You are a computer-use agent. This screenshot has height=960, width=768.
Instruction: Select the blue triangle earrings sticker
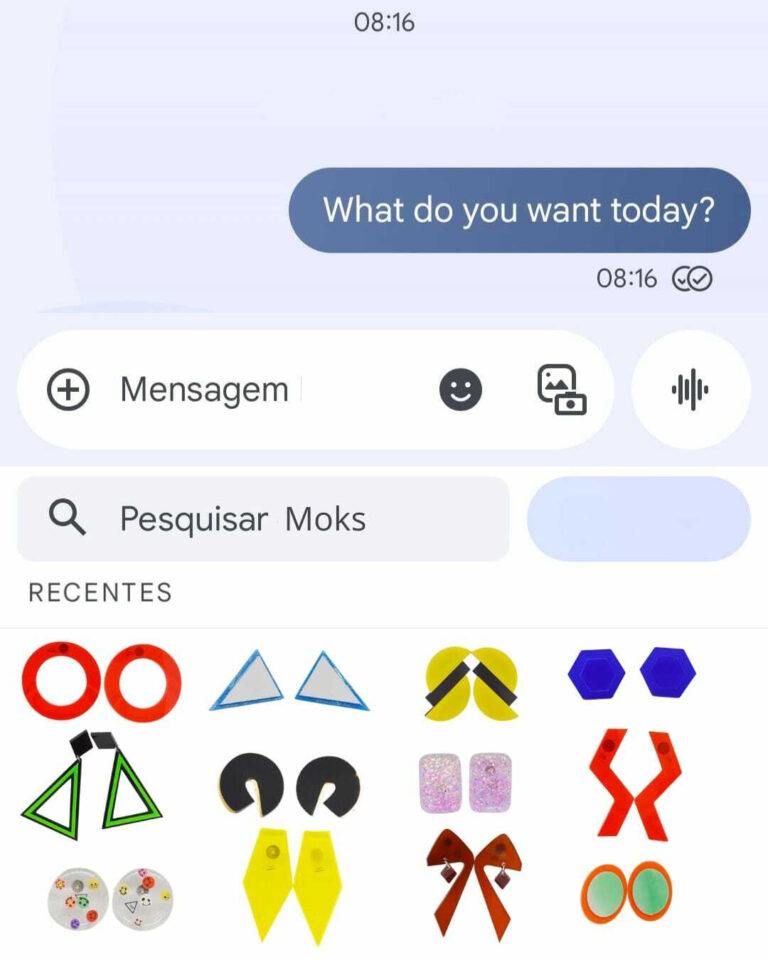point(289,681)
